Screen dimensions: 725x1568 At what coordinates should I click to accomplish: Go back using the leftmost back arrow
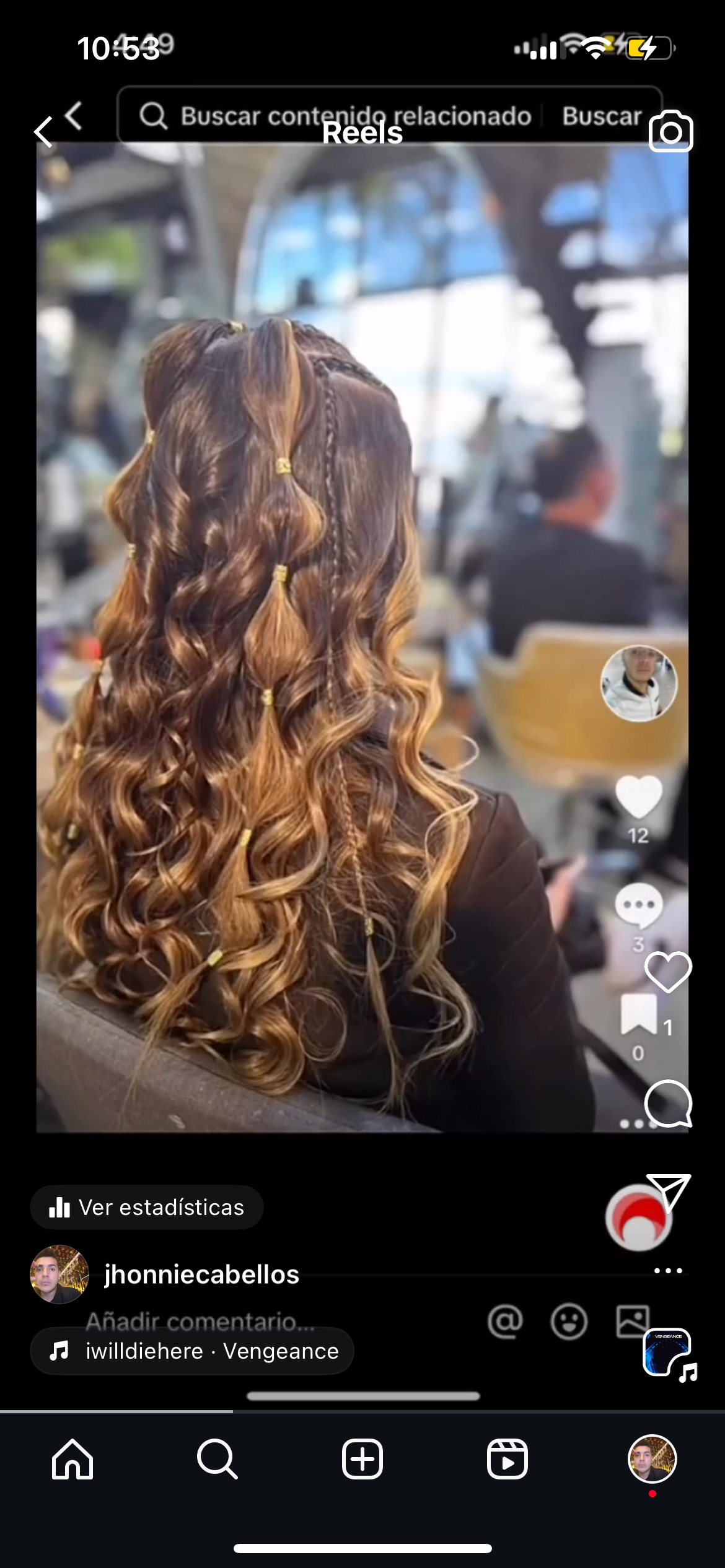coord(43,132)
